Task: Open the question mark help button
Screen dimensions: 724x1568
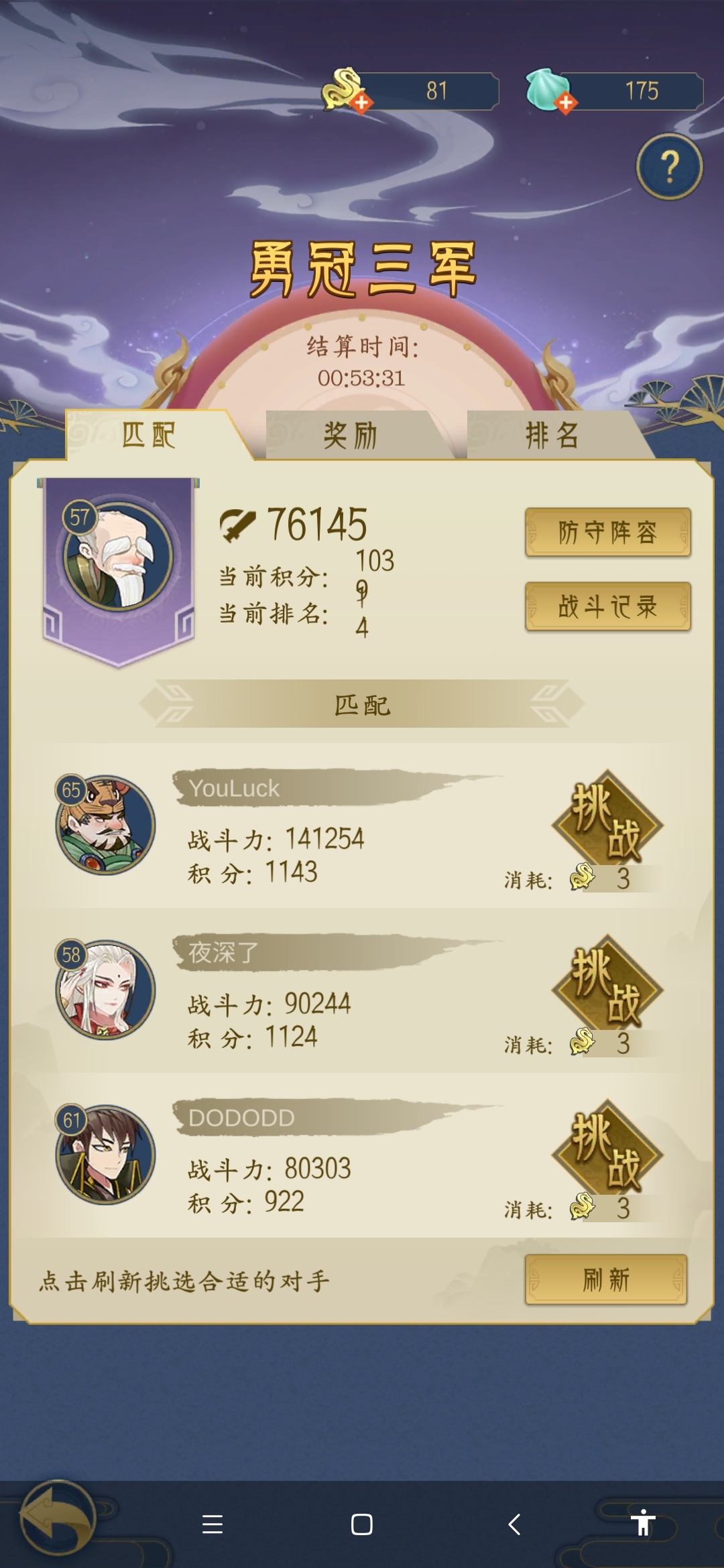Action: (x=669, y=167)
